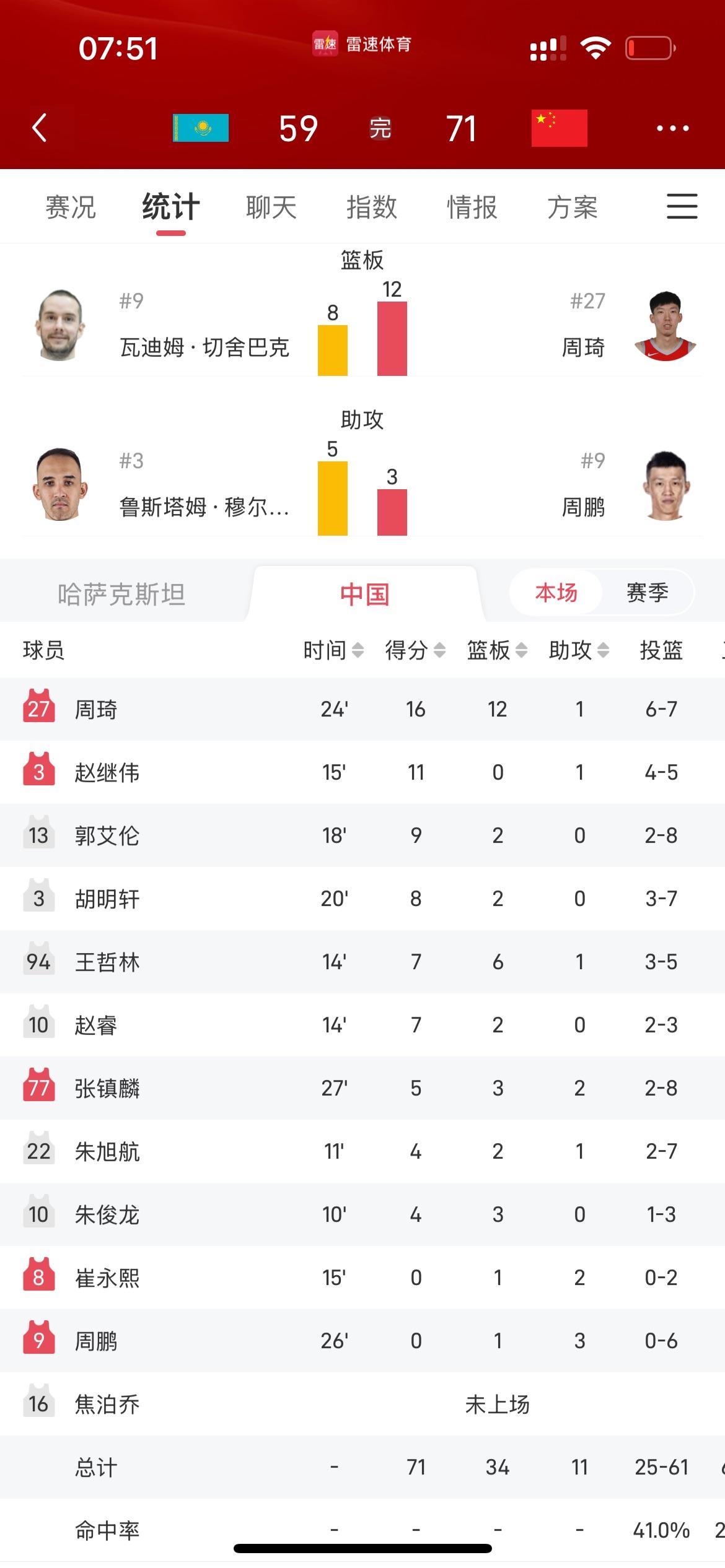Screen dimensions: 725x1568
Task: Switch stats to 赛季 view
Action: coord(647,593)
